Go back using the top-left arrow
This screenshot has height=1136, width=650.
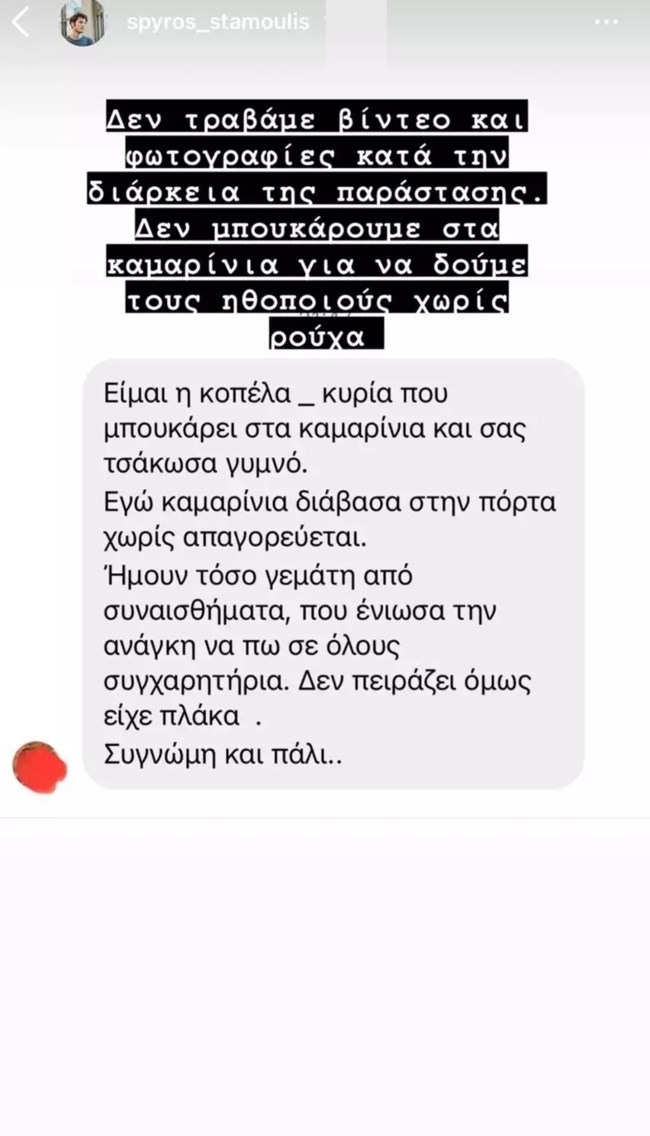21,22
